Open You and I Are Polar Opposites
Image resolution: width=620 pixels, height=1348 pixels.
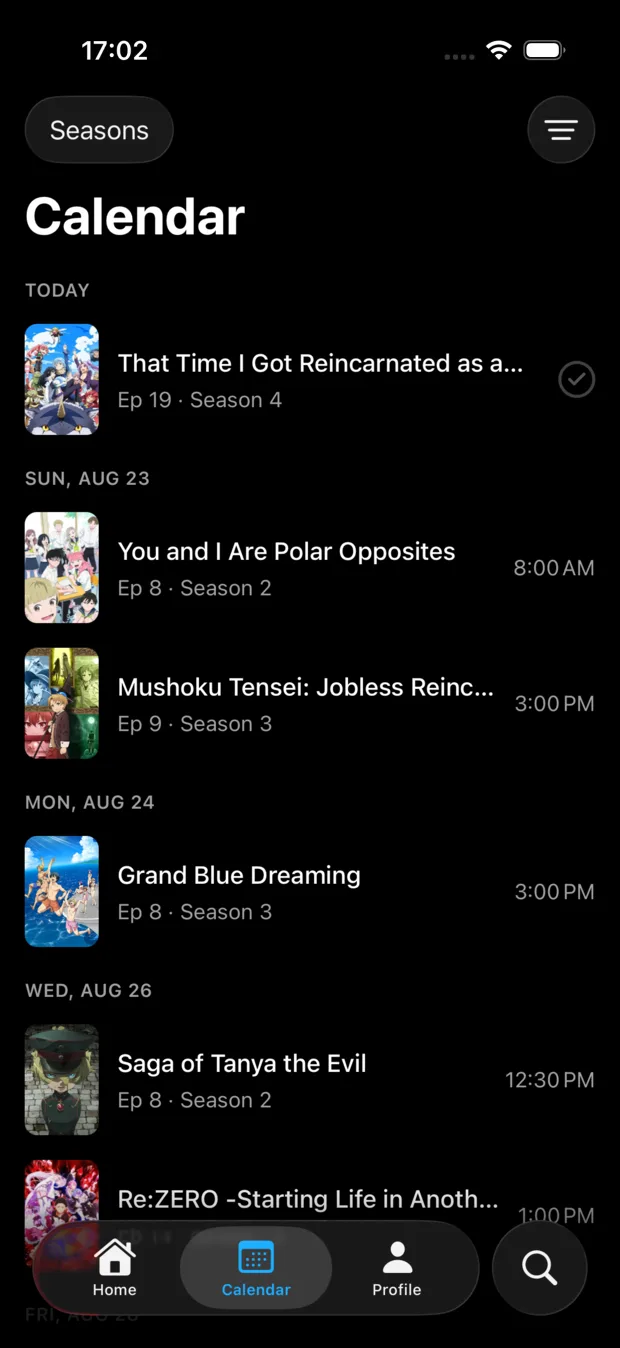pos(310,568)
